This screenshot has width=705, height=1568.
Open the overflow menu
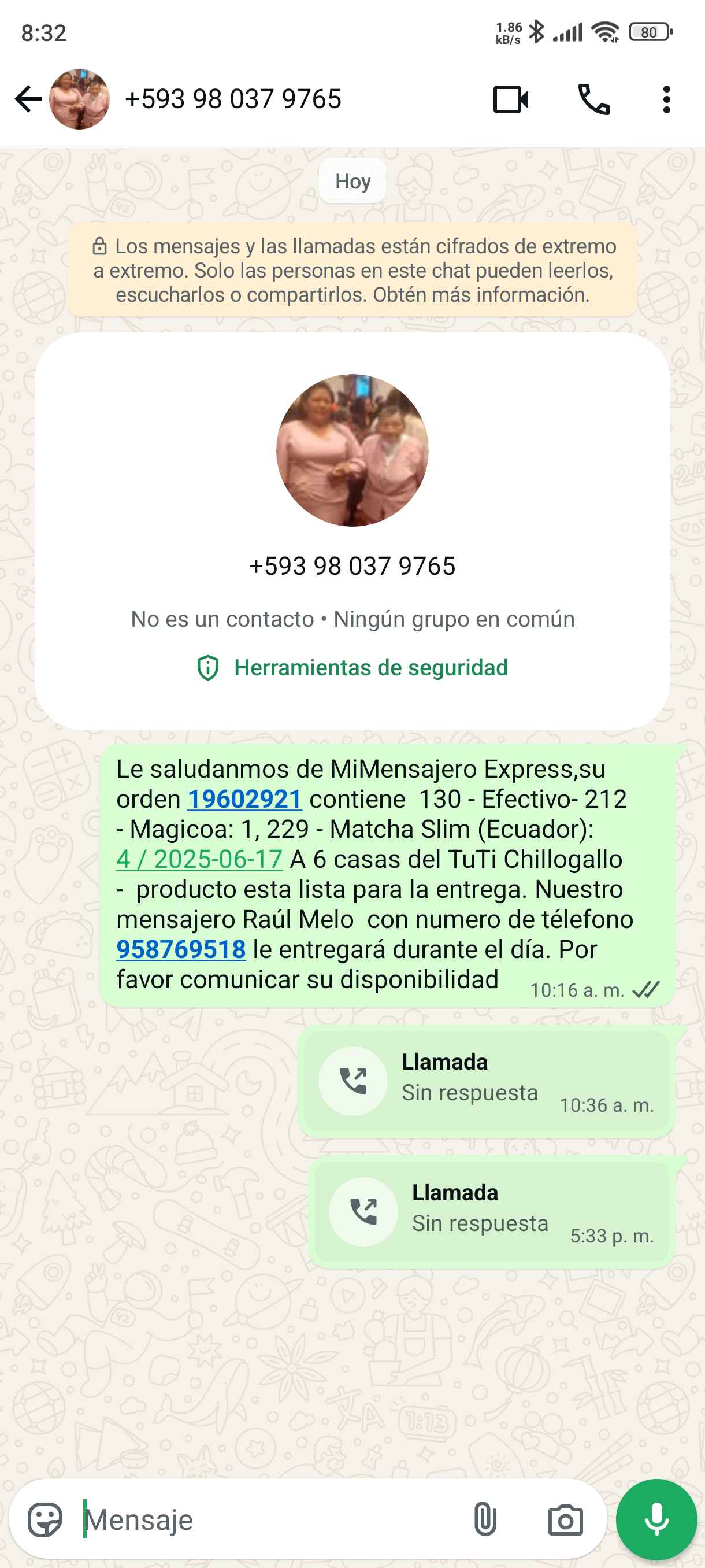coord(667,99)
